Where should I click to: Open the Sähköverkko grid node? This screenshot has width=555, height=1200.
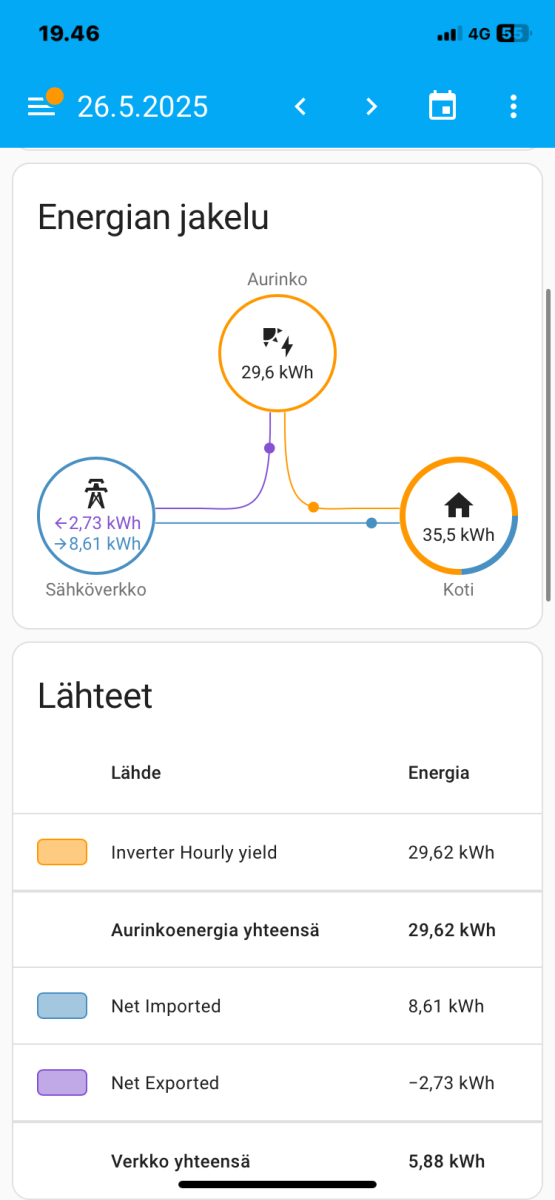point(96,517)
